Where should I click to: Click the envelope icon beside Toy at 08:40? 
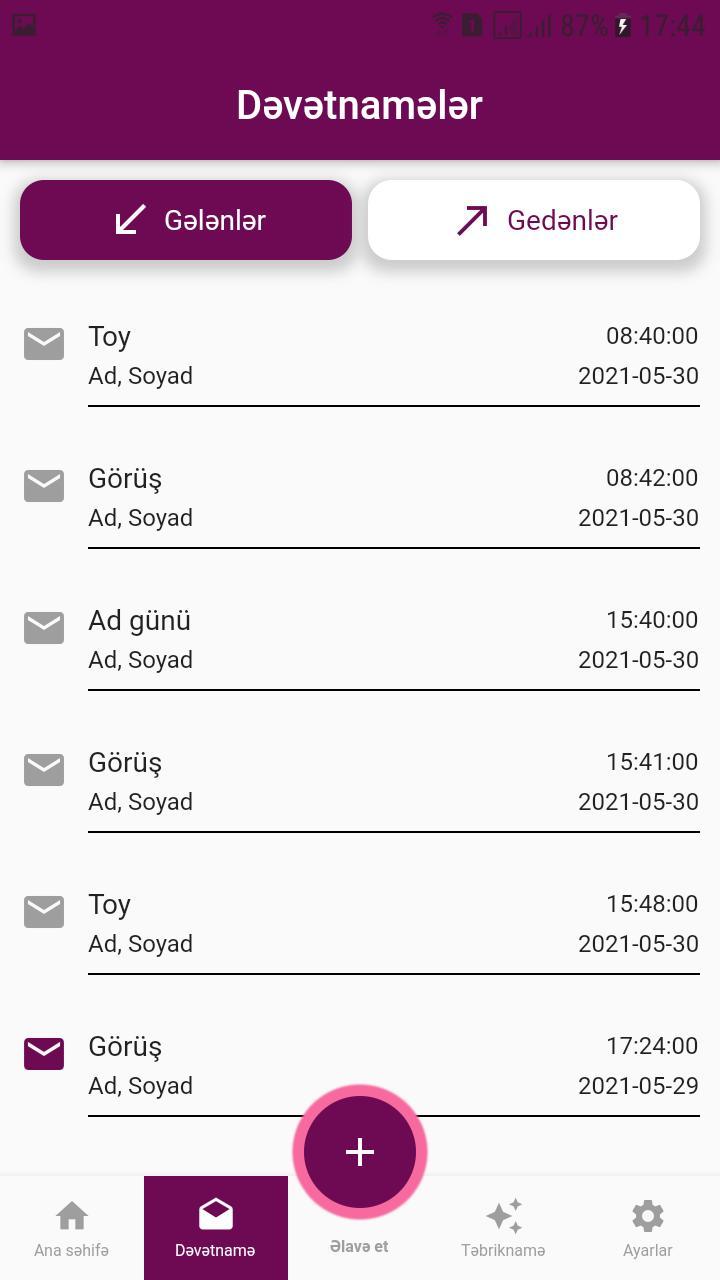pos(43,344)
